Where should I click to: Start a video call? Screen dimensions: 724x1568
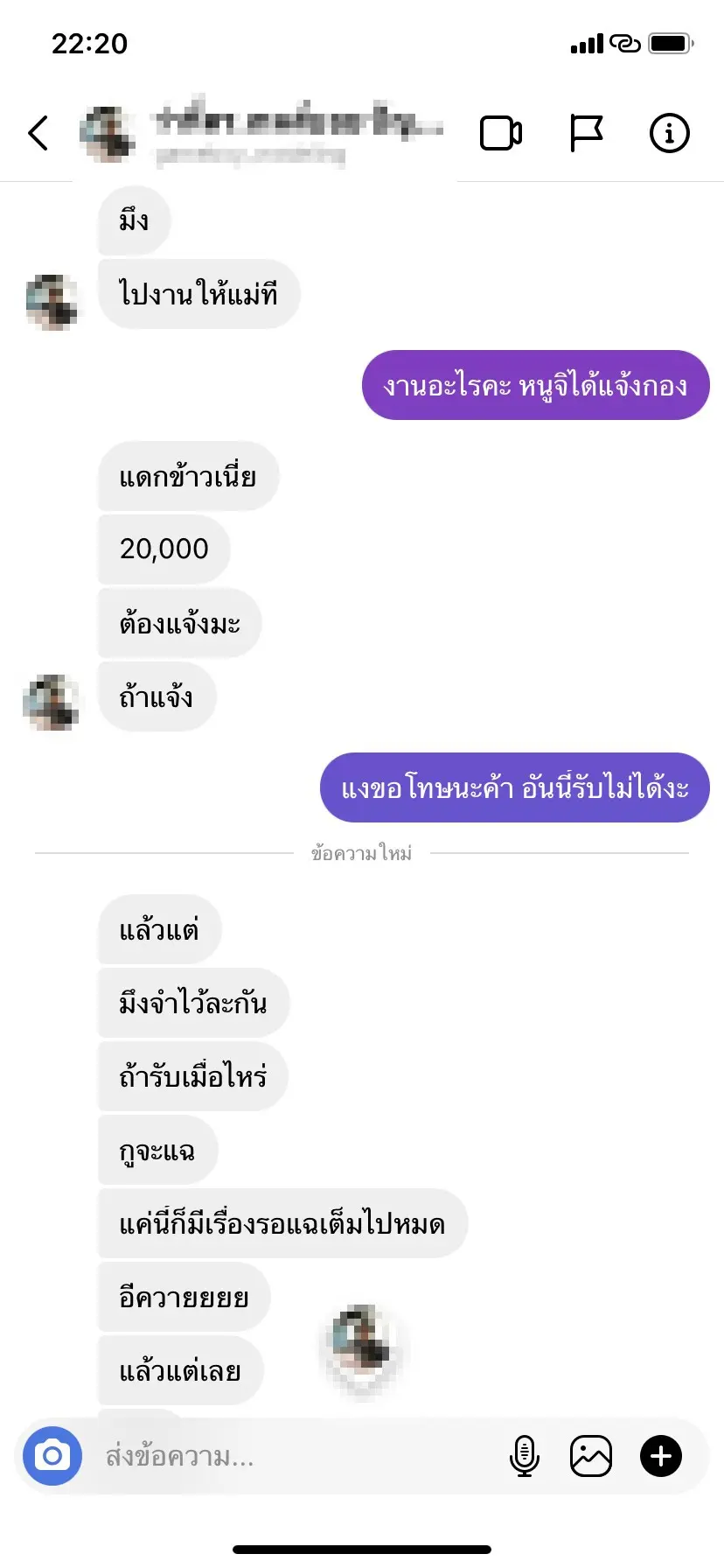[x=501, y=134]
